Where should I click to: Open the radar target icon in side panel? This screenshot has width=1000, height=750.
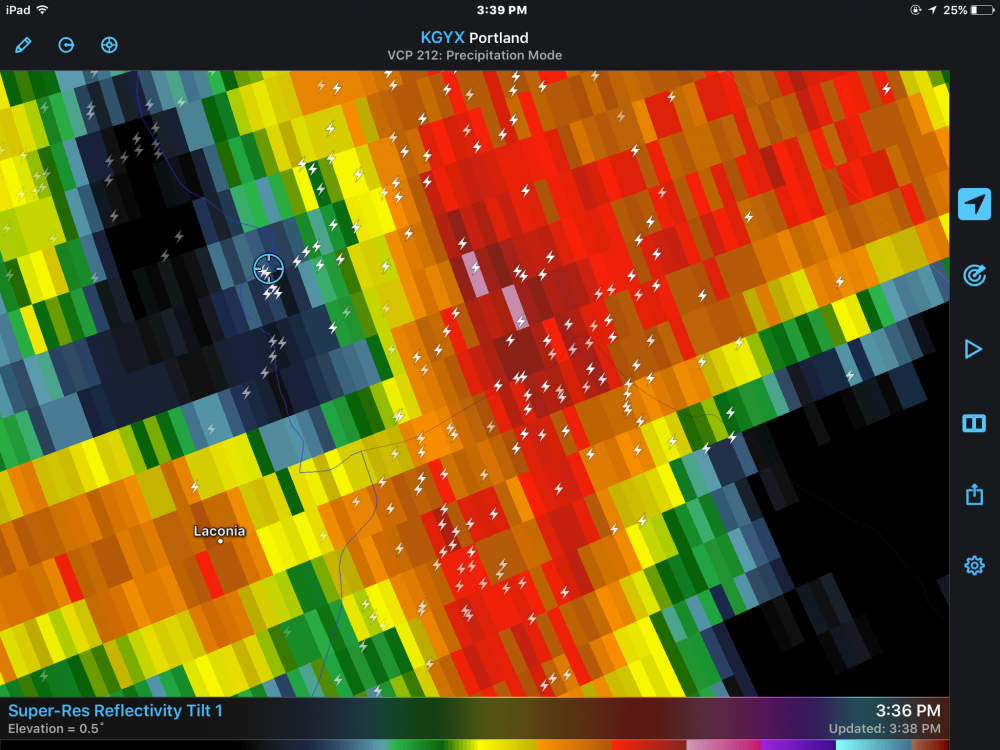pyautogui.click(x=974, y=277)
